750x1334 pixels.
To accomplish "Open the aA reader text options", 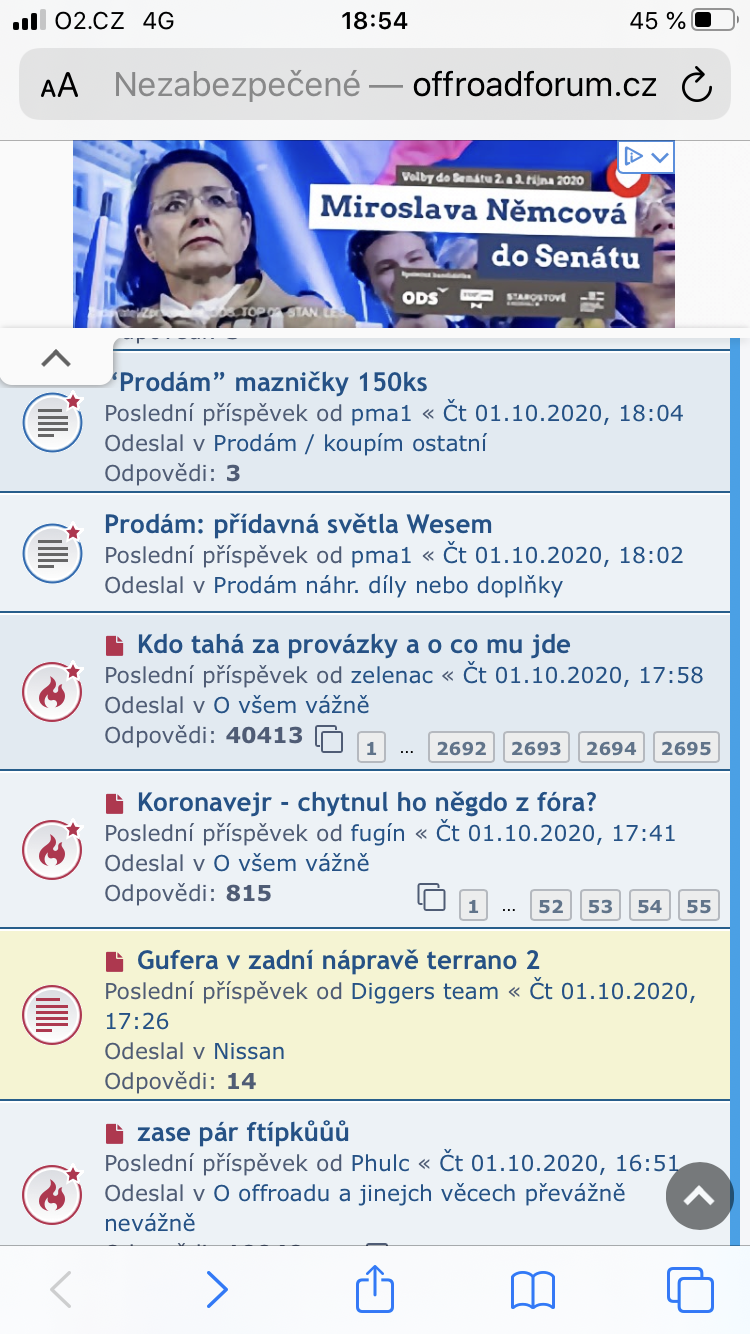I will 59,86.
